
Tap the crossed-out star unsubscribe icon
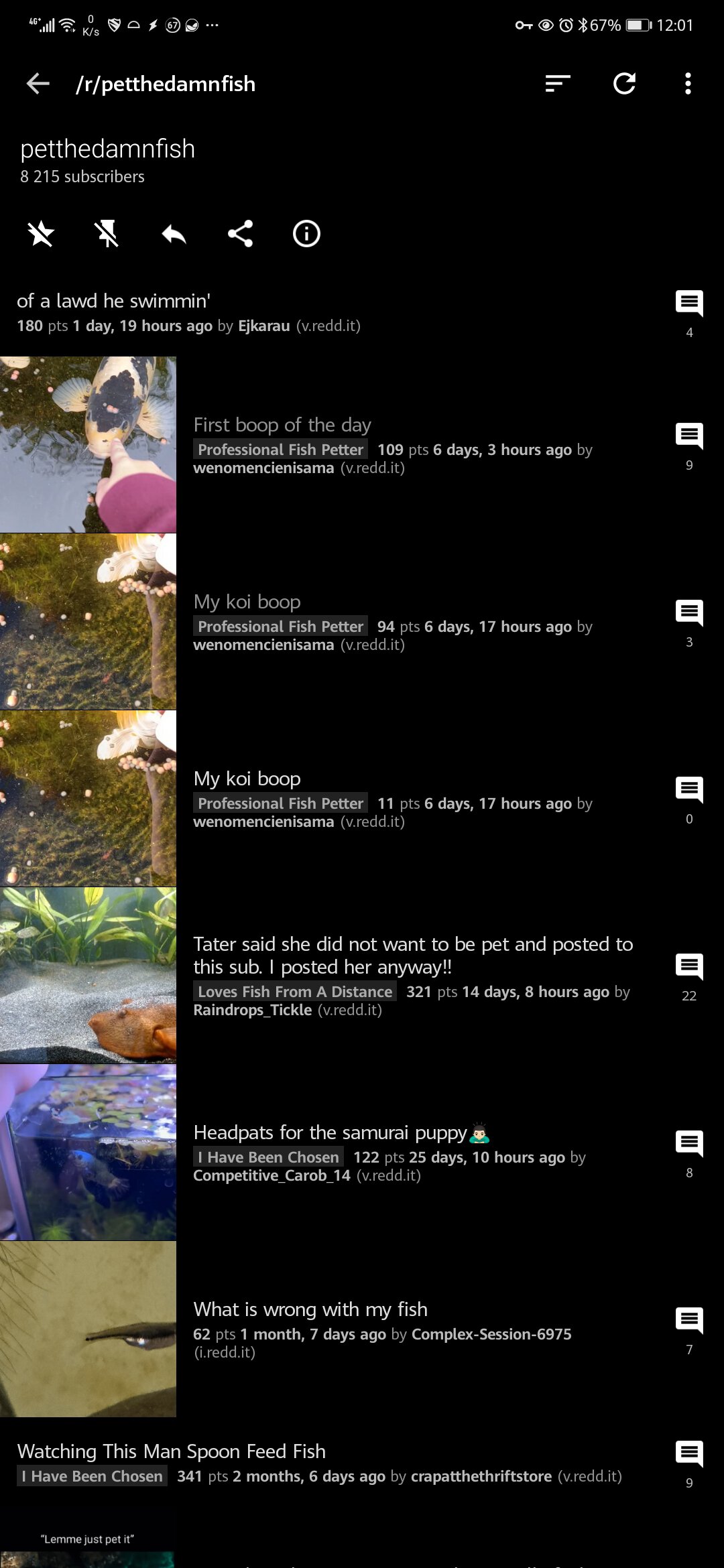[41, 234]
